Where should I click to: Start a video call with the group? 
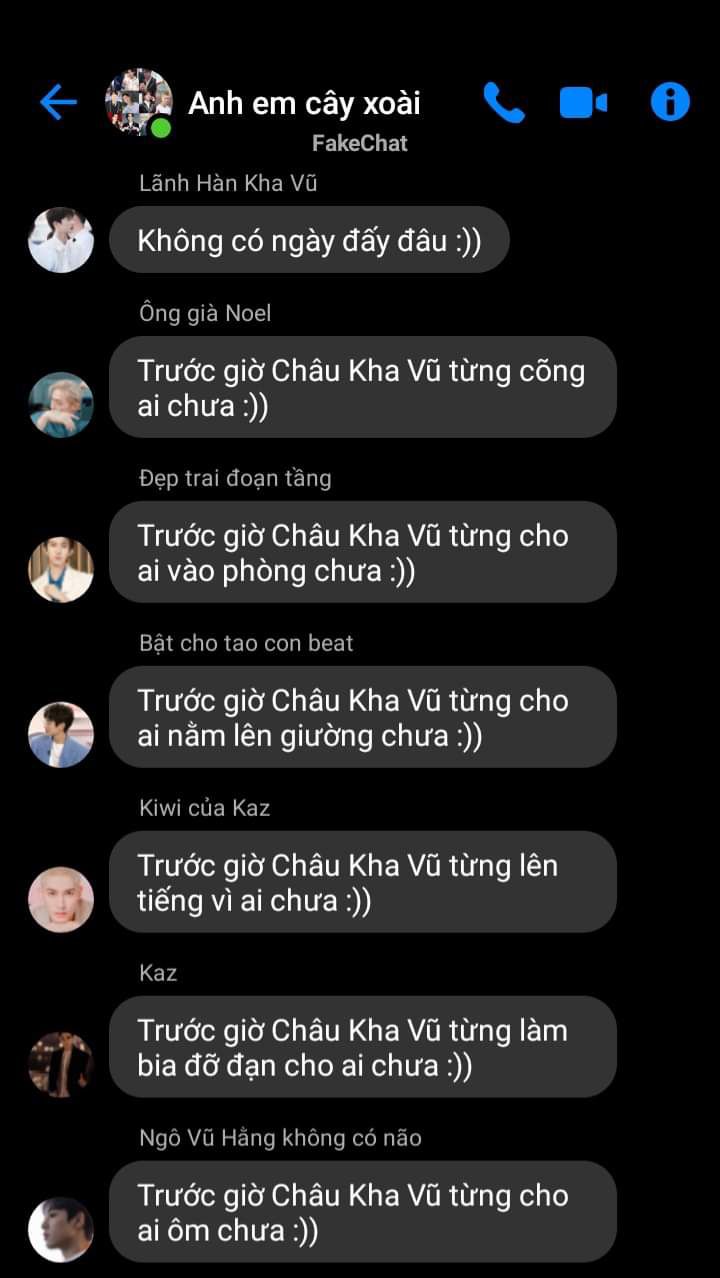click(583, 102)
